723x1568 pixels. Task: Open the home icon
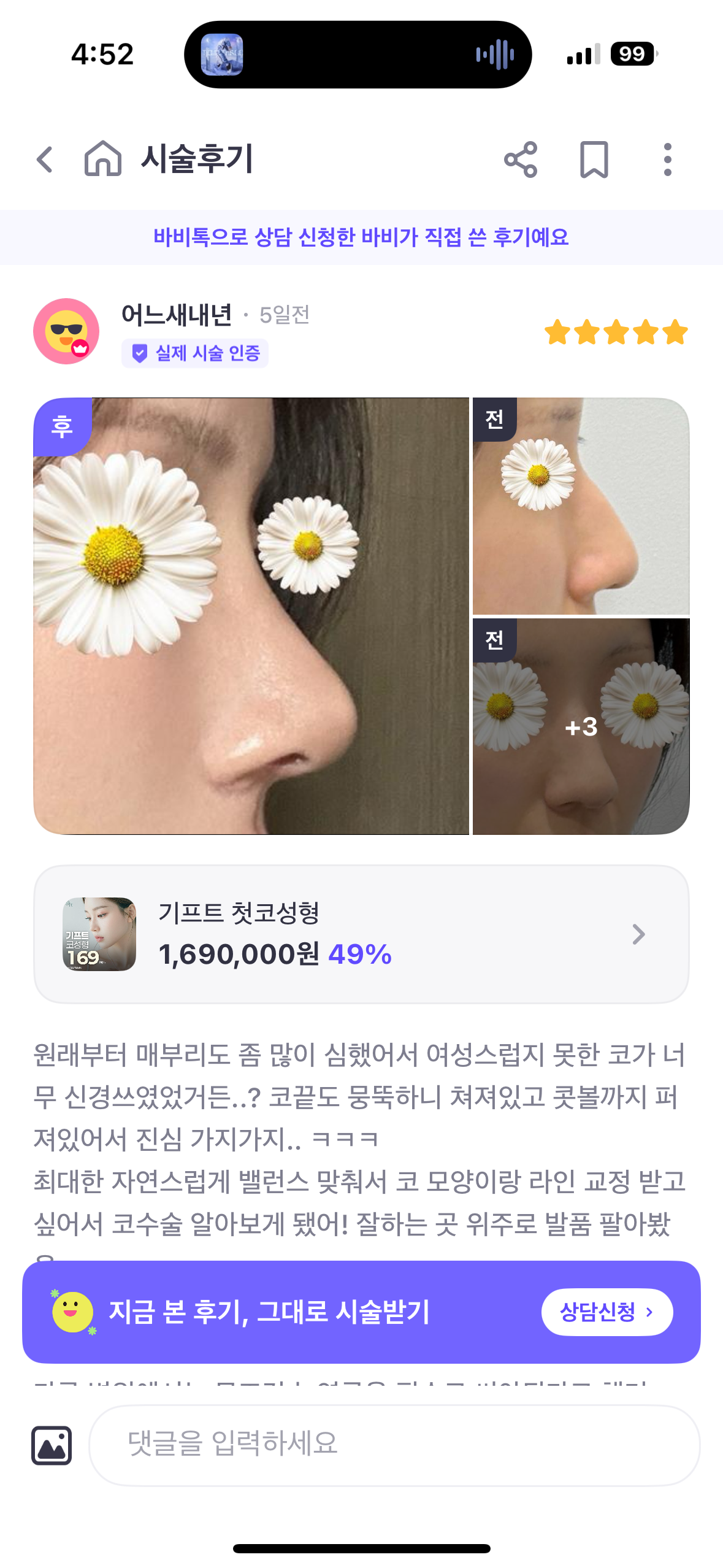102,159
